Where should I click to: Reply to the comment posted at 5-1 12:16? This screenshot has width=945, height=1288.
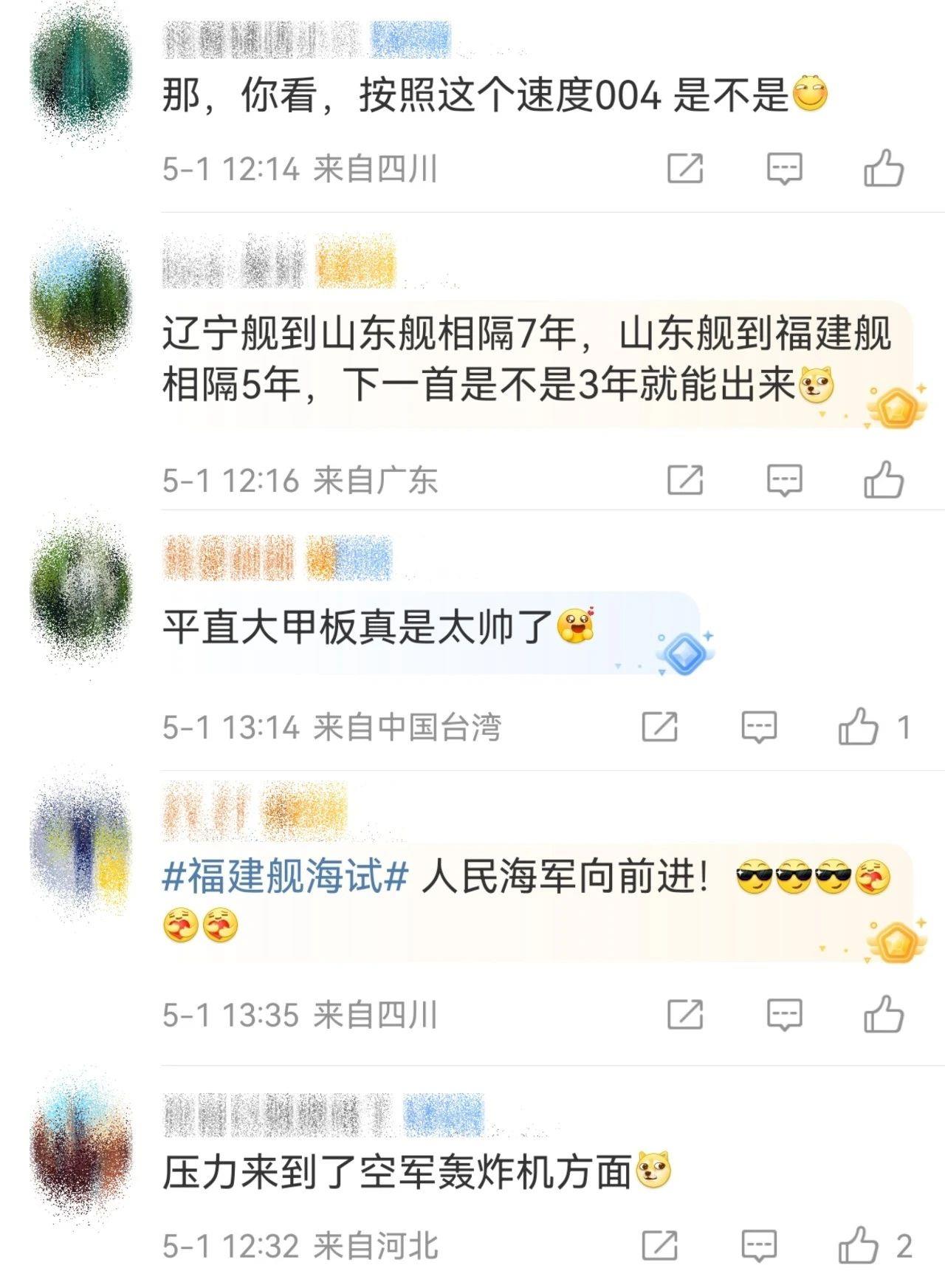(784, 480)
